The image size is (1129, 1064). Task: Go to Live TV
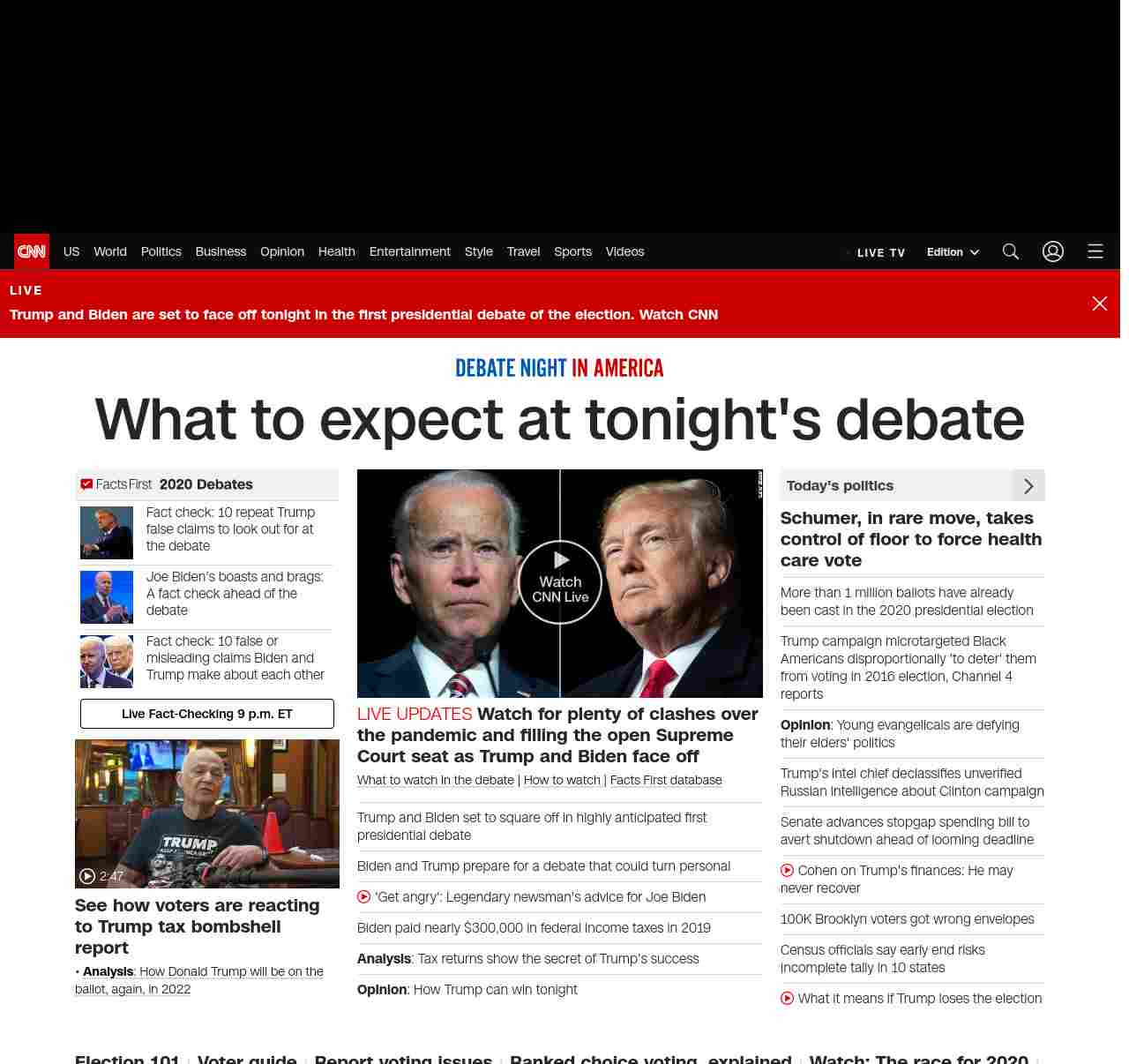click(x=880, y=252)
